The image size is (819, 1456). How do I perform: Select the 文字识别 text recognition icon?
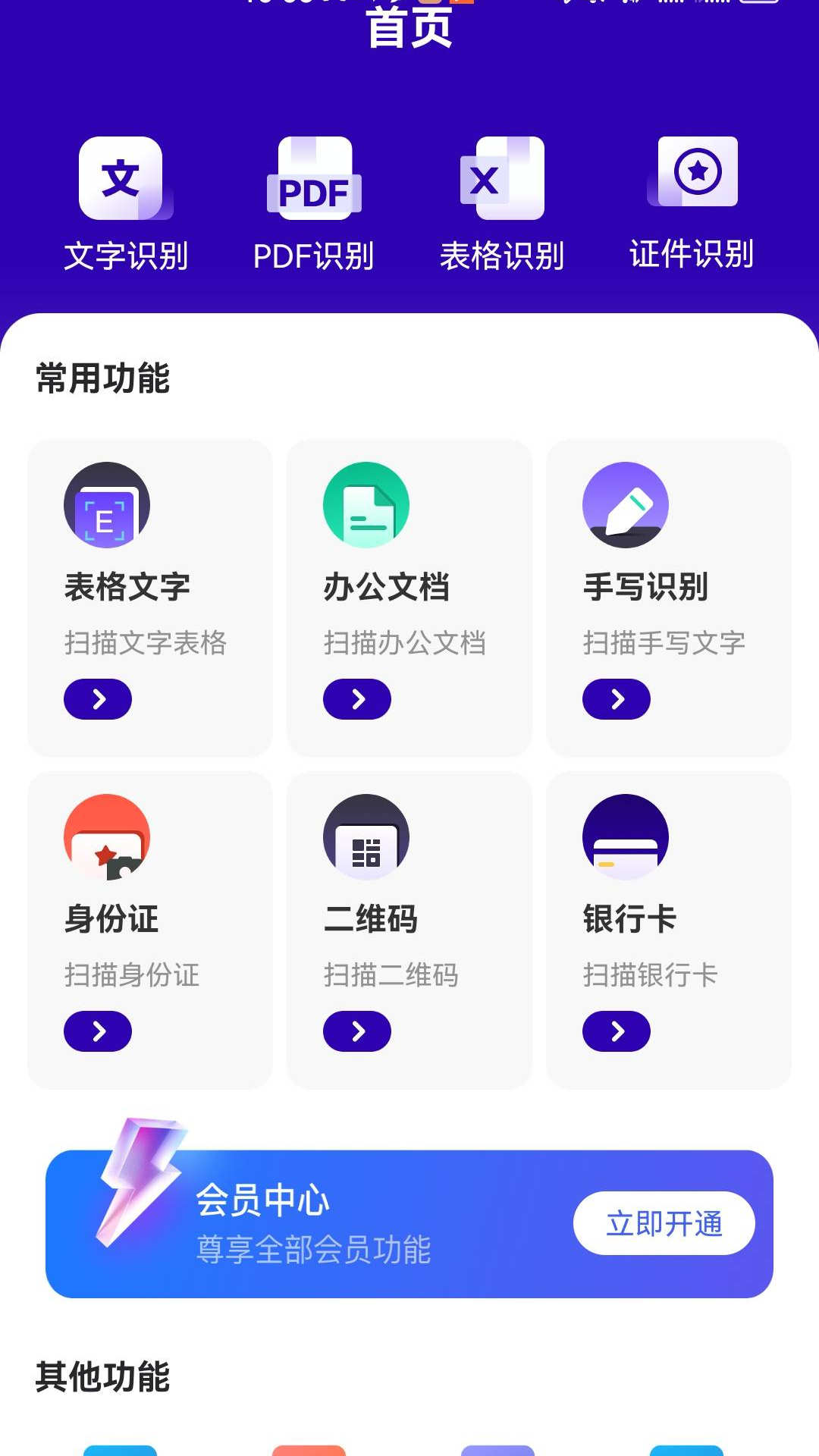coord(125,178)
